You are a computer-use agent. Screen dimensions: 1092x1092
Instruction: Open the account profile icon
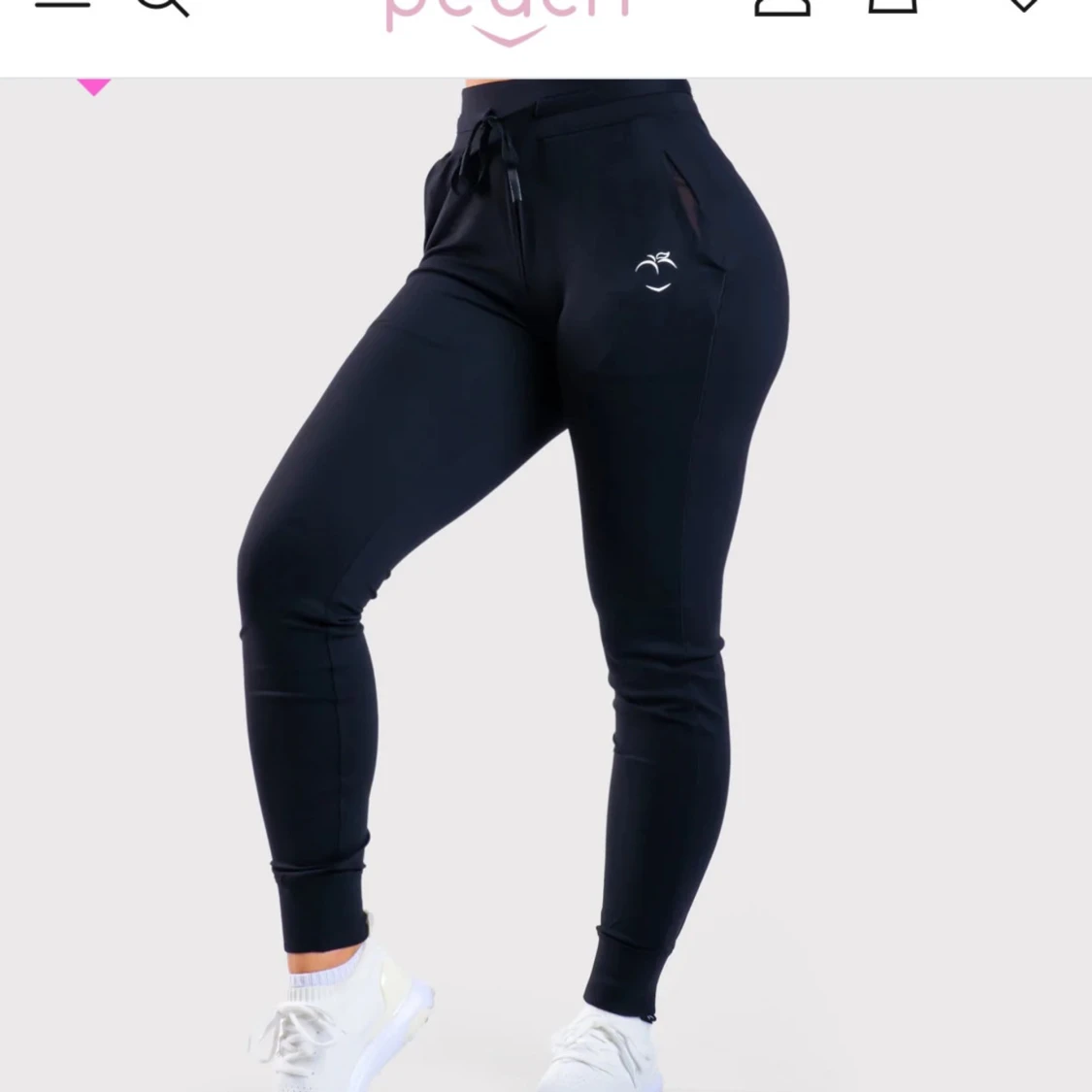(782, 6)
